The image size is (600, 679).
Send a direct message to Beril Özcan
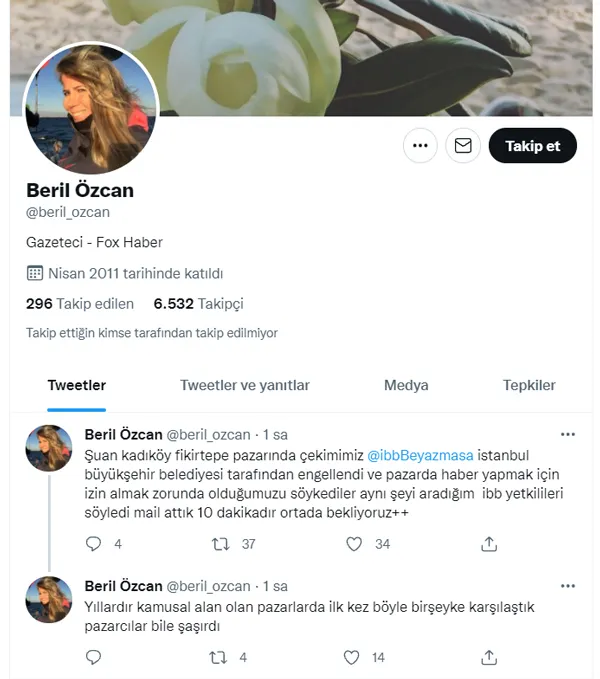click(x=462, y=146)
